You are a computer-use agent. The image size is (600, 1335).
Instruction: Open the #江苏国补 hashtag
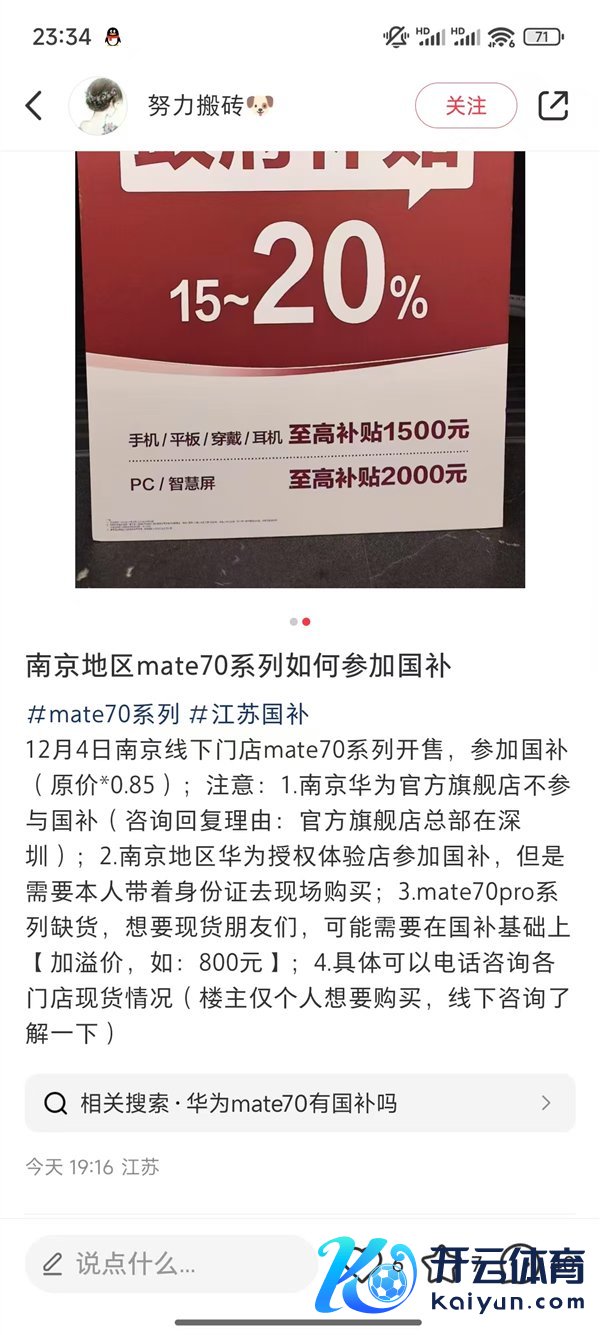tap(249, 714)
